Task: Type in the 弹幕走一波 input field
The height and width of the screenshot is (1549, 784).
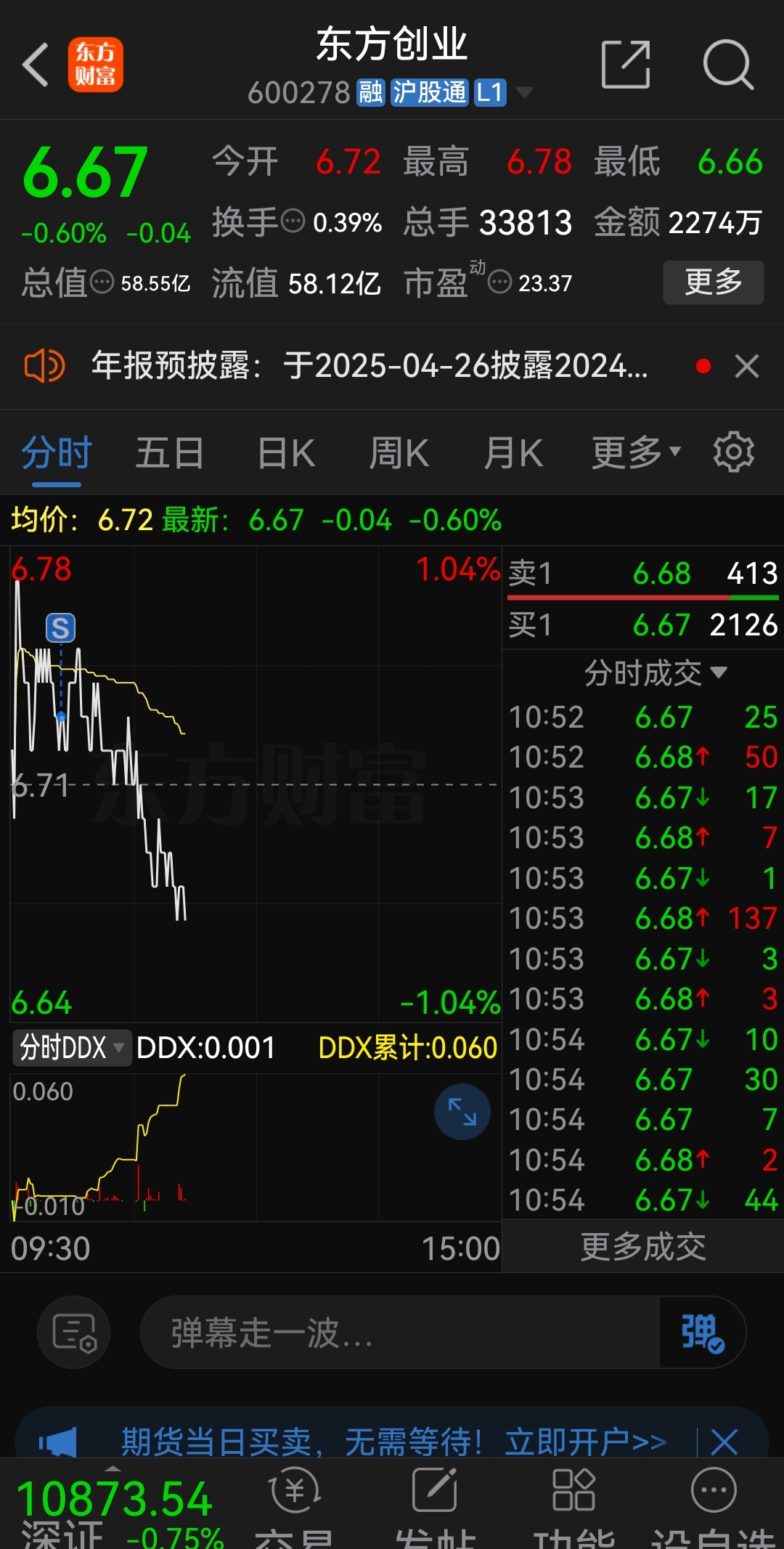Action: (399, 1333)
